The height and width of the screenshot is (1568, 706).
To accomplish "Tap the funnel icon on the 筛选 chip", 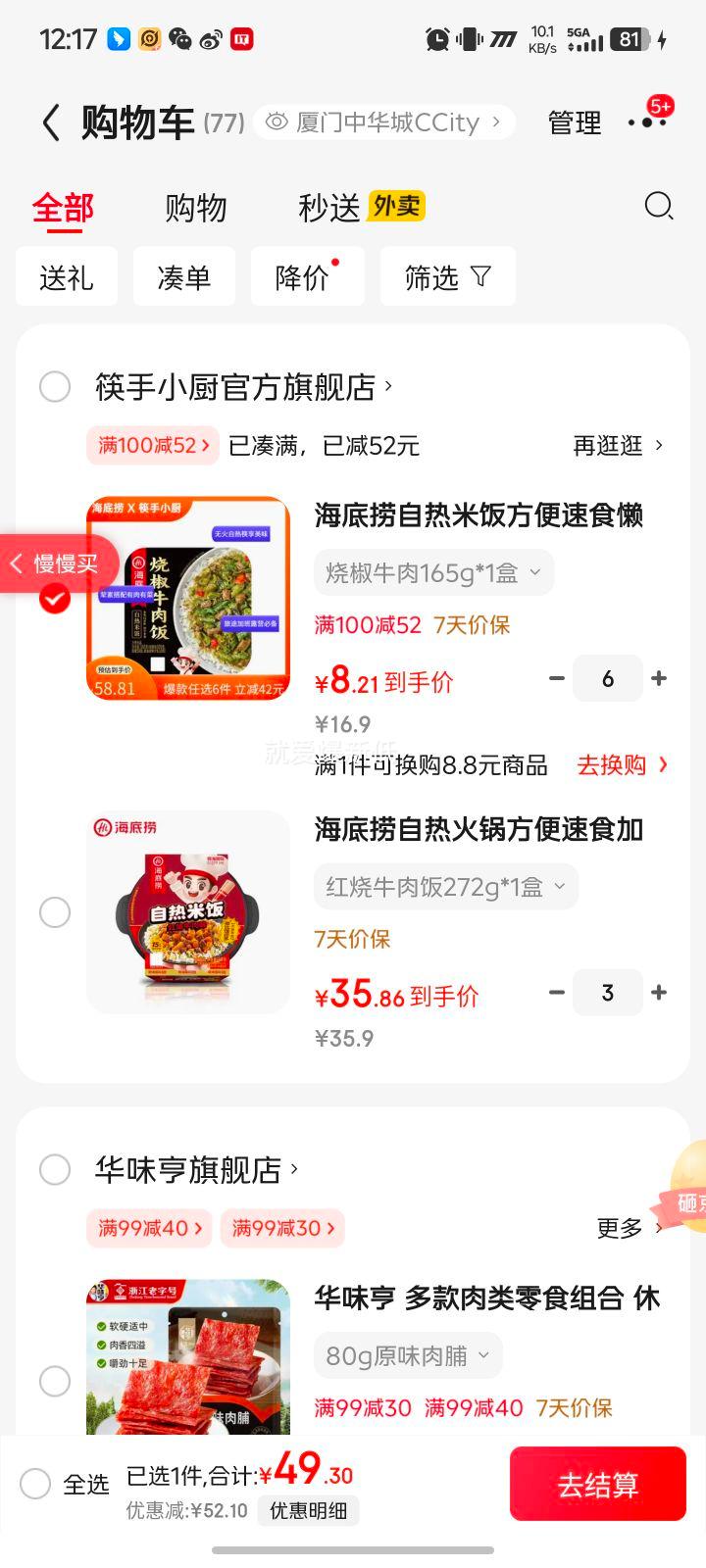I will point(479,276).
